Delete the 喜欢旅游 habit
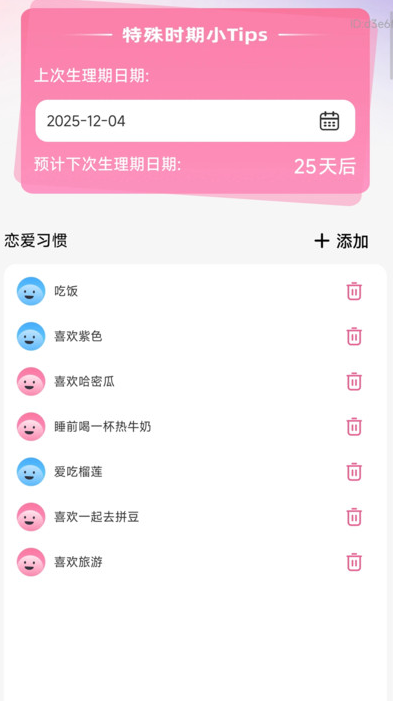The width and height of the screenshot is (393, 701). 354,562
